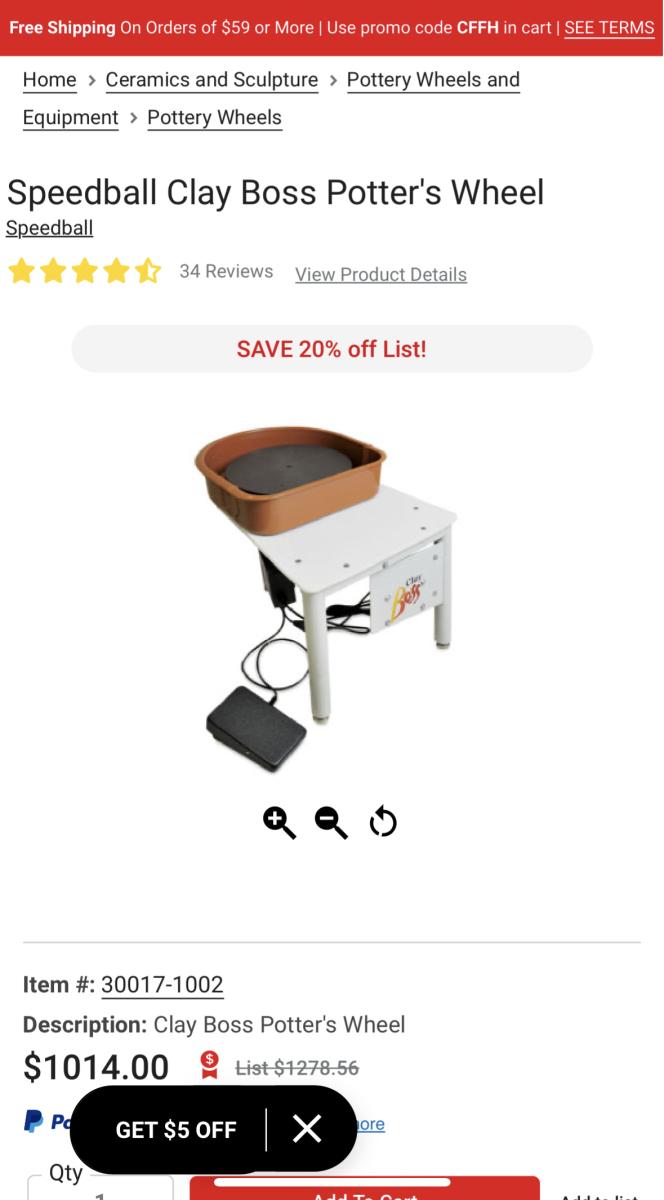Image resolution: width=664 pixels, height=1200 pixels.
Task: Open the SEE TERMS shipping link
Action: tap(608, 28)
